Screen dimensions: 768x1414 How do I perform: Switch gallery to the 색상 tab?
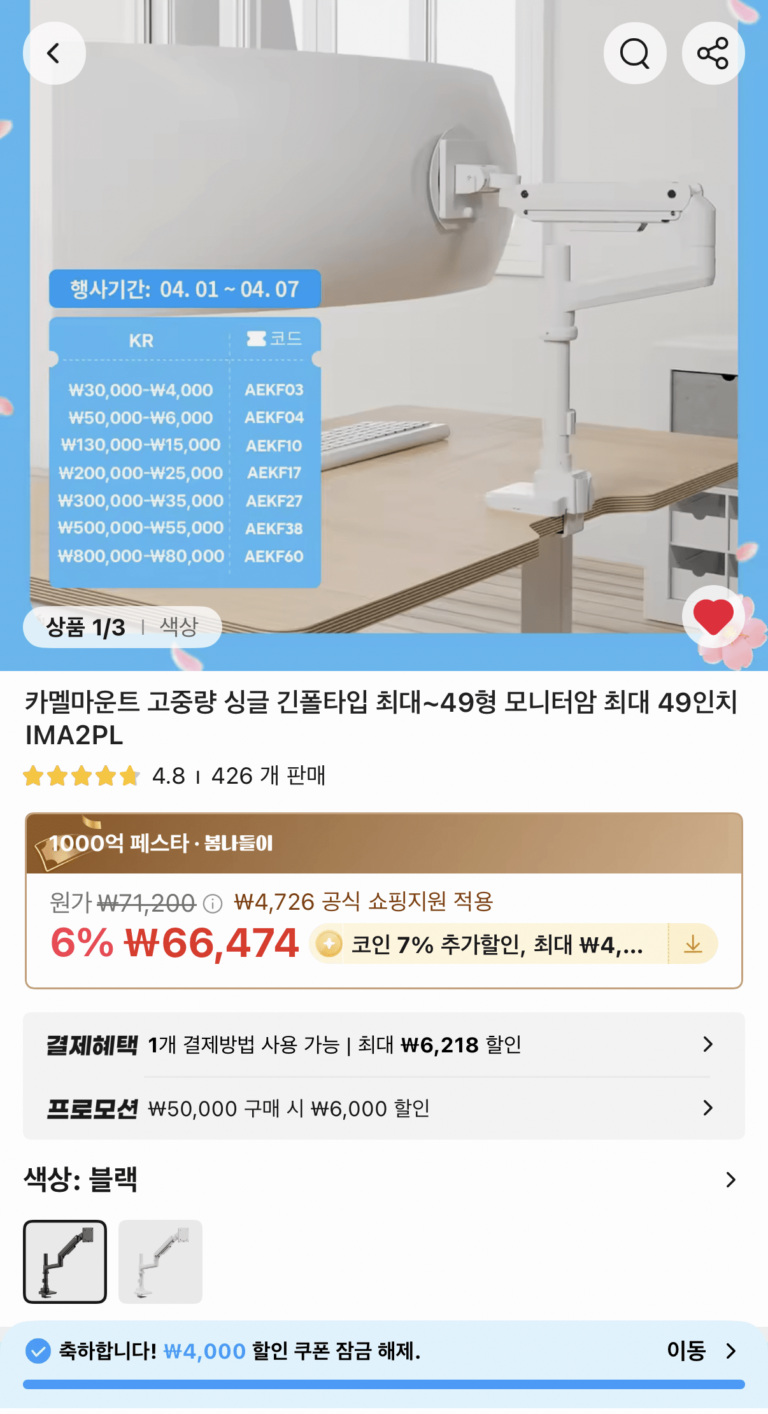pos(179,627)
